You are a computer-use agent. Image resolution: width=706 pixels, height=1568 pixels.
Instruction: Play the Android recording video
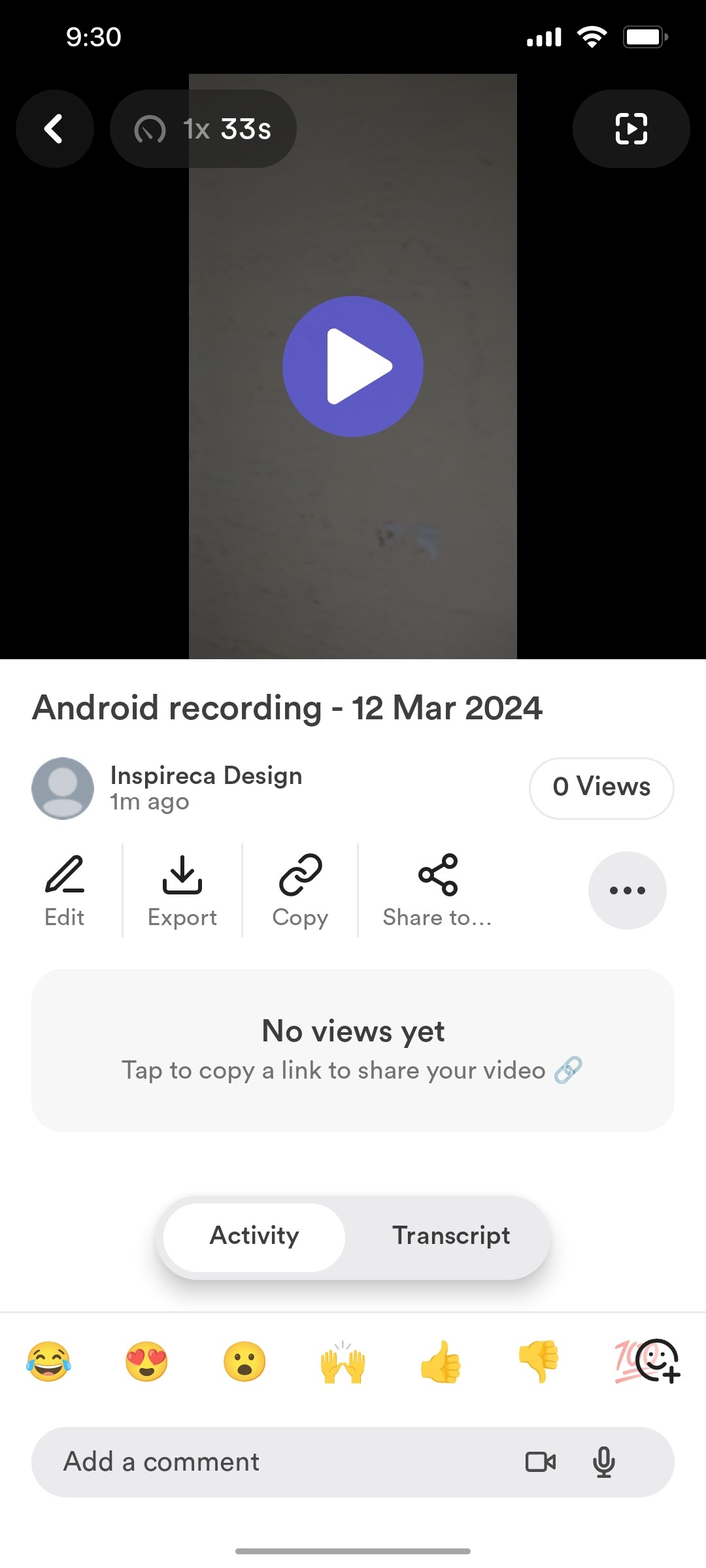click(352, 366)
